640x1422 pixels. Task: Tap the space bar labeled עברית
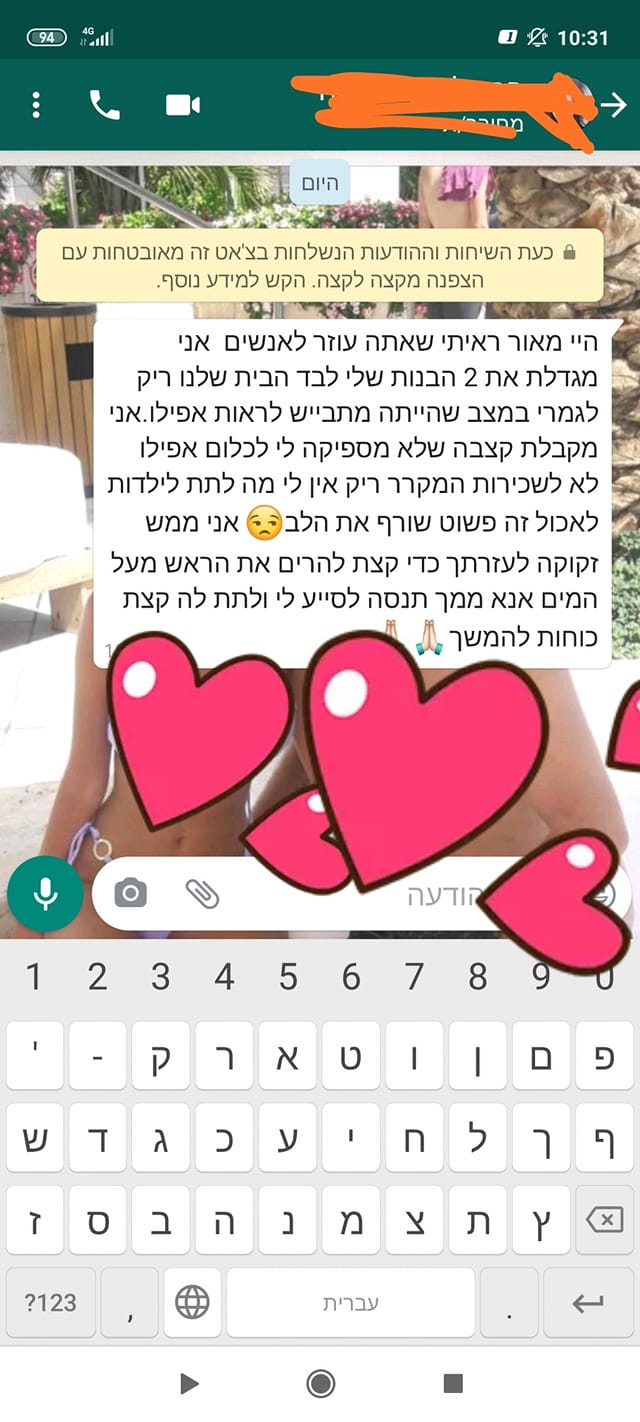(x=350, y=1302)
